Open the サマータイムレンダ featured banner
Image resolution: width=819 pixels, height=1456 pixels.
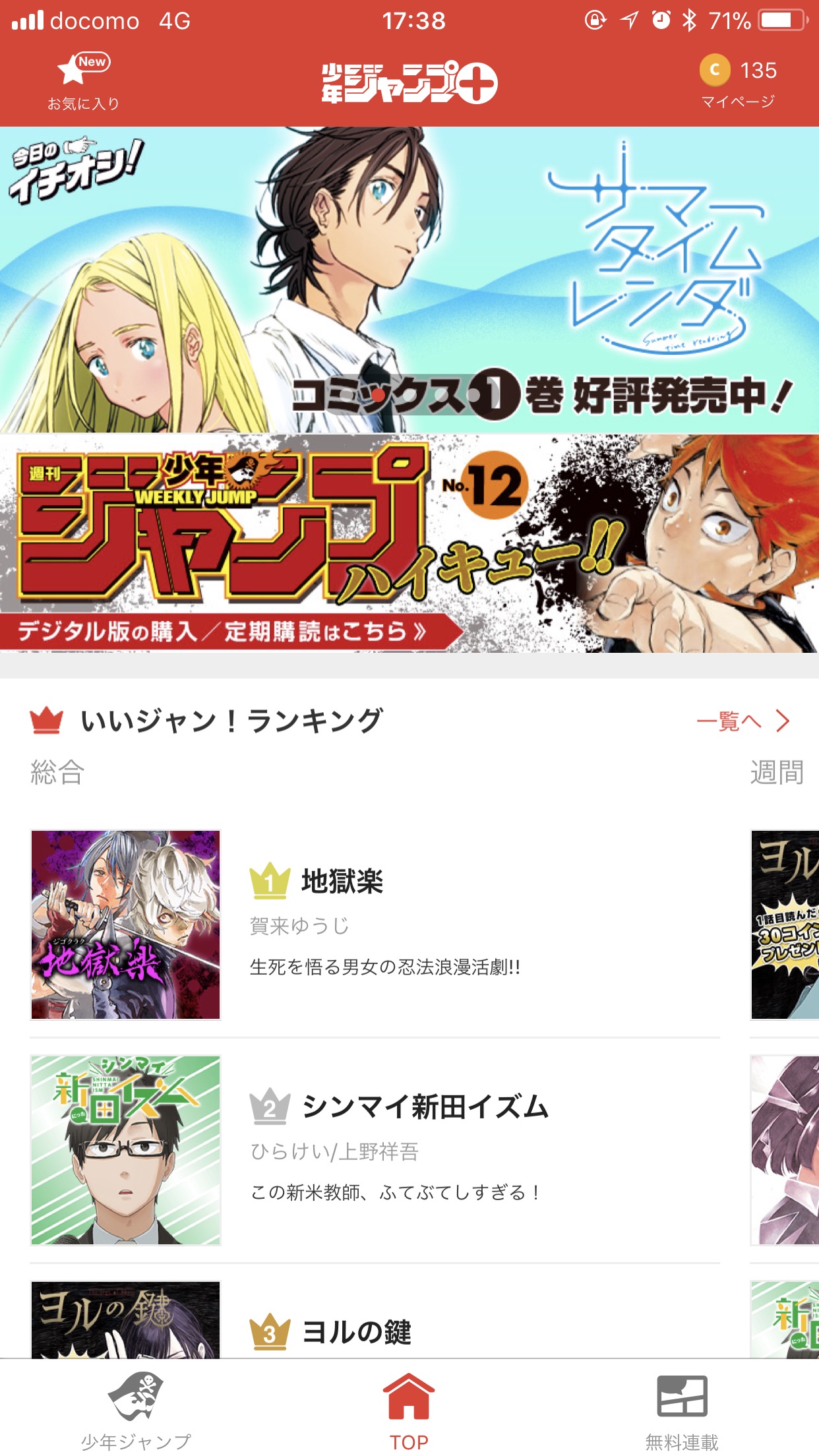pyautogui.click(x=409, y=280)
